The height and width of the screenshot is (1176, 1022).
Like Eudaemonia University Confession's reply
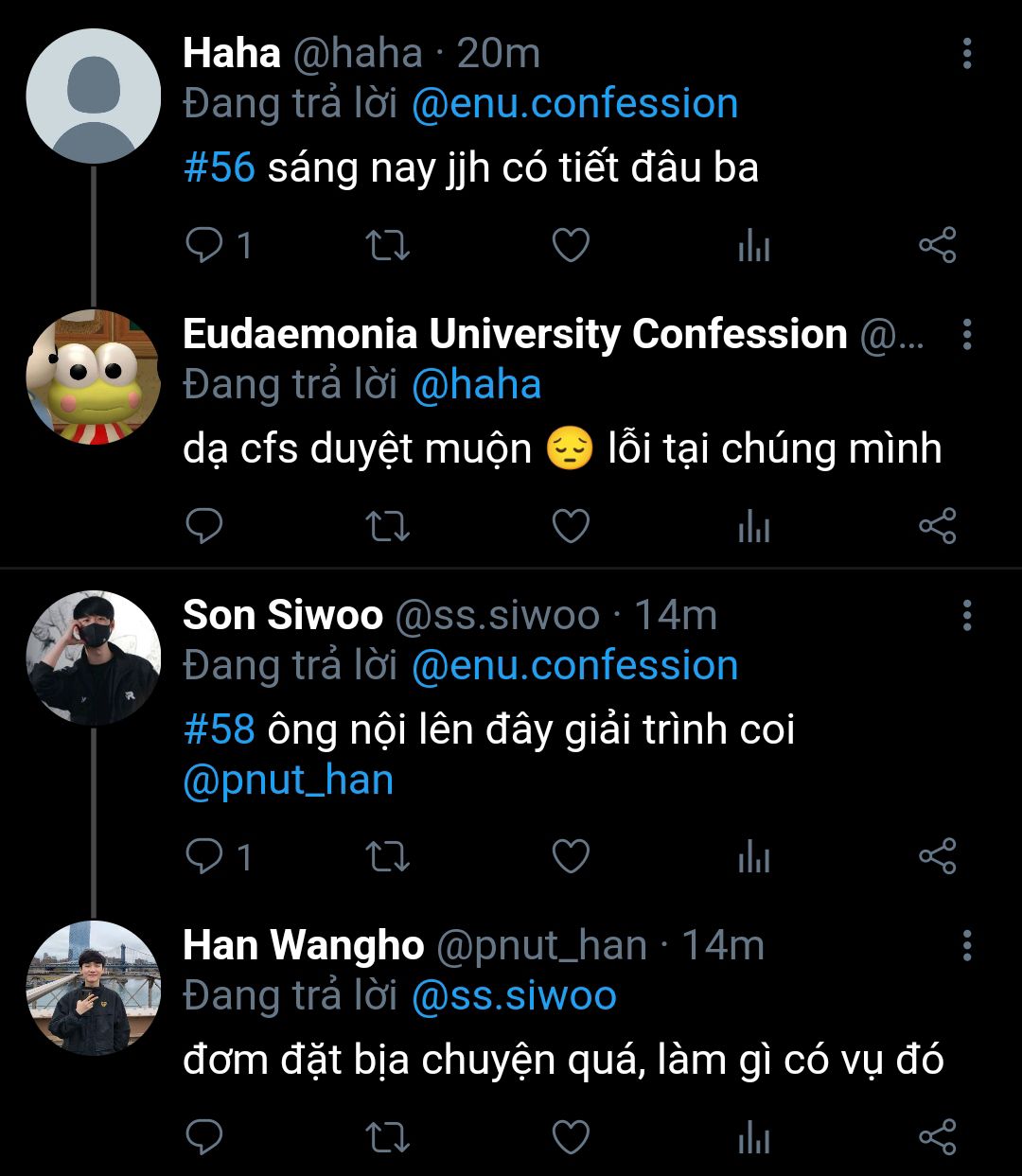[x=571, y=526]
